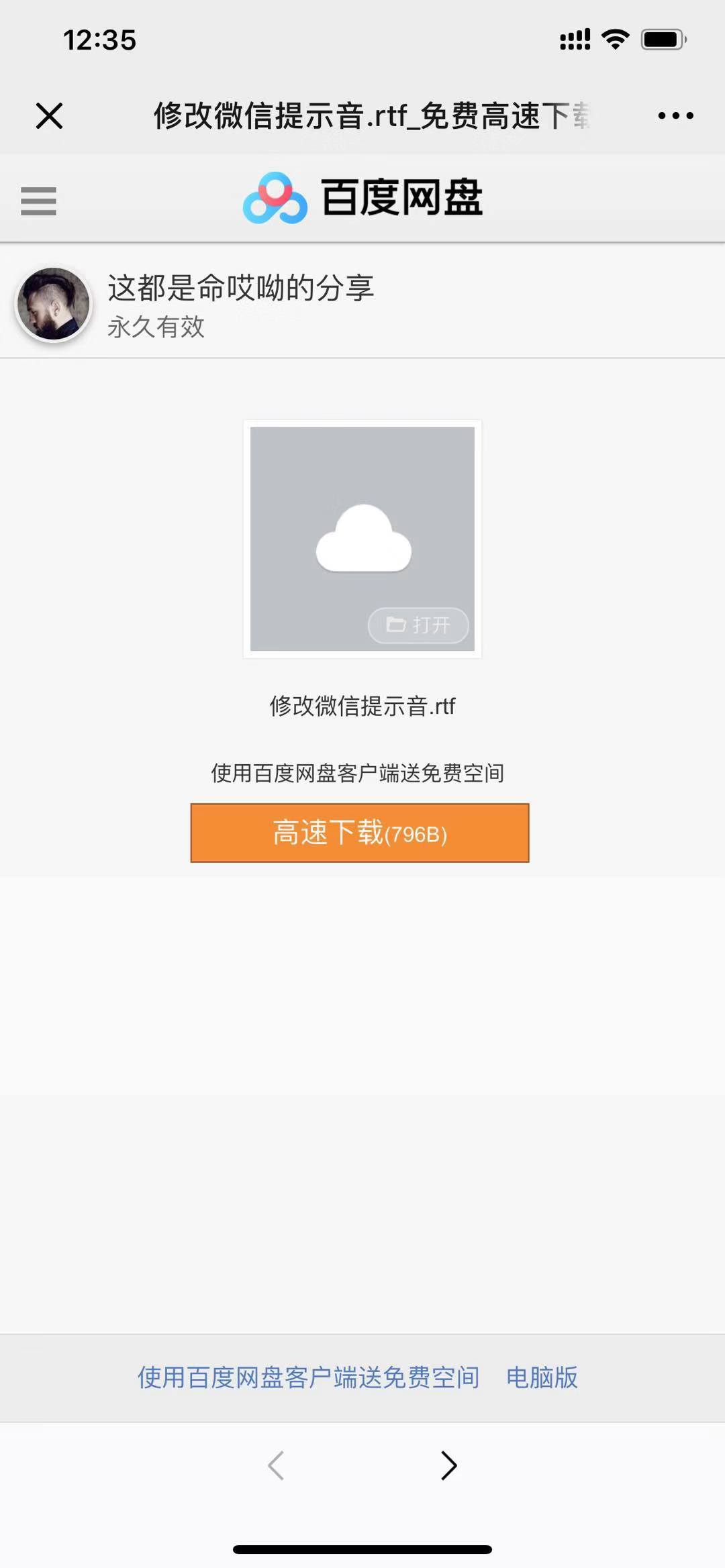This screenshot has width=725, height=1568.
Task: Tap the 打开 open button on the thumbnail
Action: click(418, 625)
